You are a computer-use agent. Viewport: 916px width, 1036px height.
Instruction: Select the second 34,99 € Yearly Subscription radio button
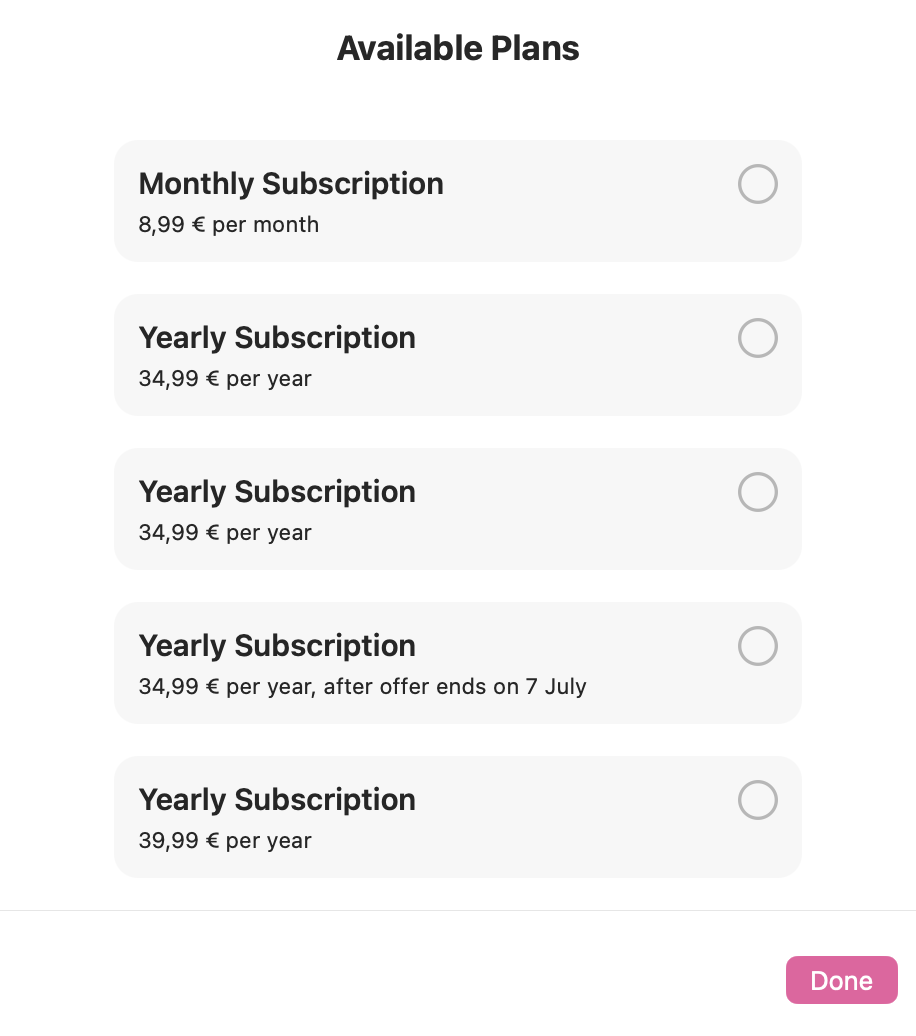[757, 492]
